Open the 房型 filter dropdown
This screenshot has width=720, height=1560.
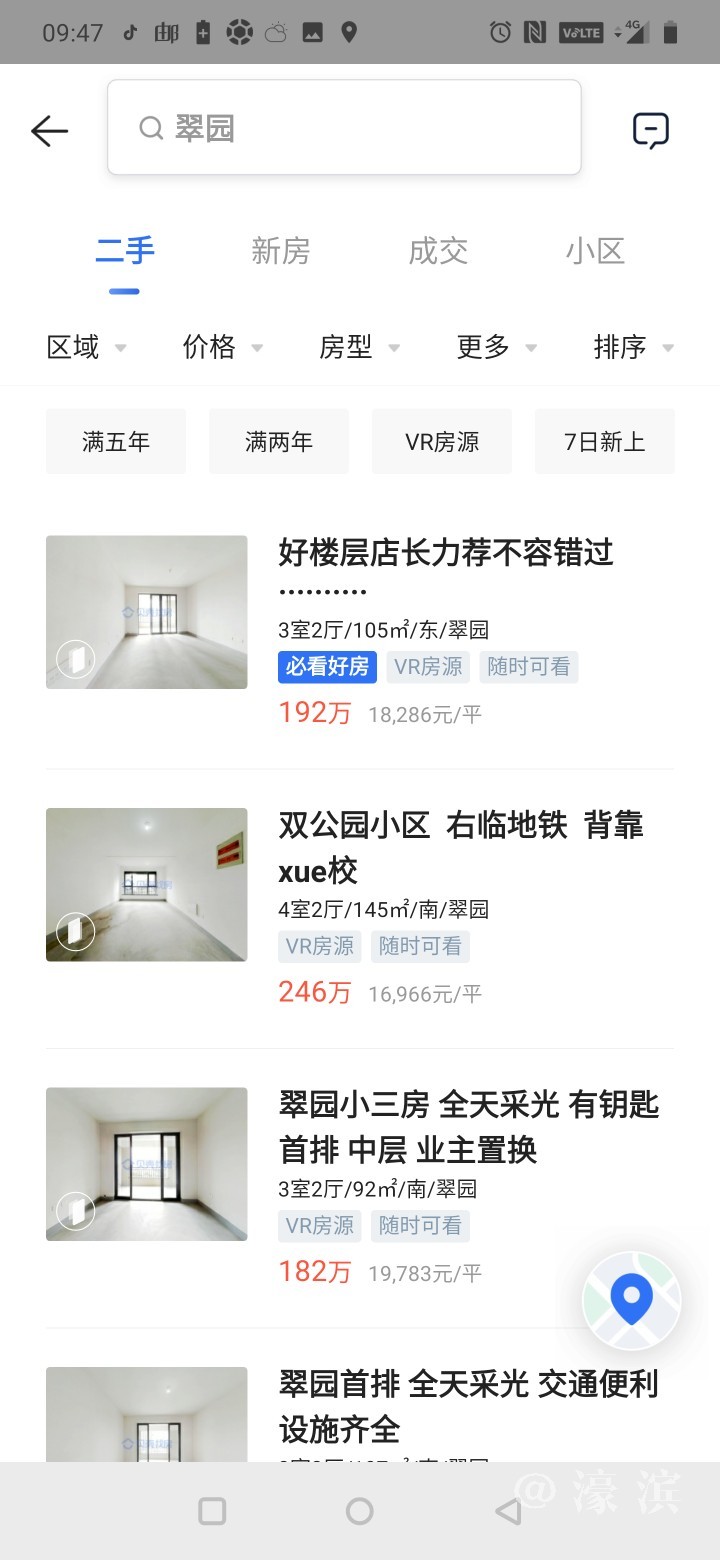click(359, 347)
